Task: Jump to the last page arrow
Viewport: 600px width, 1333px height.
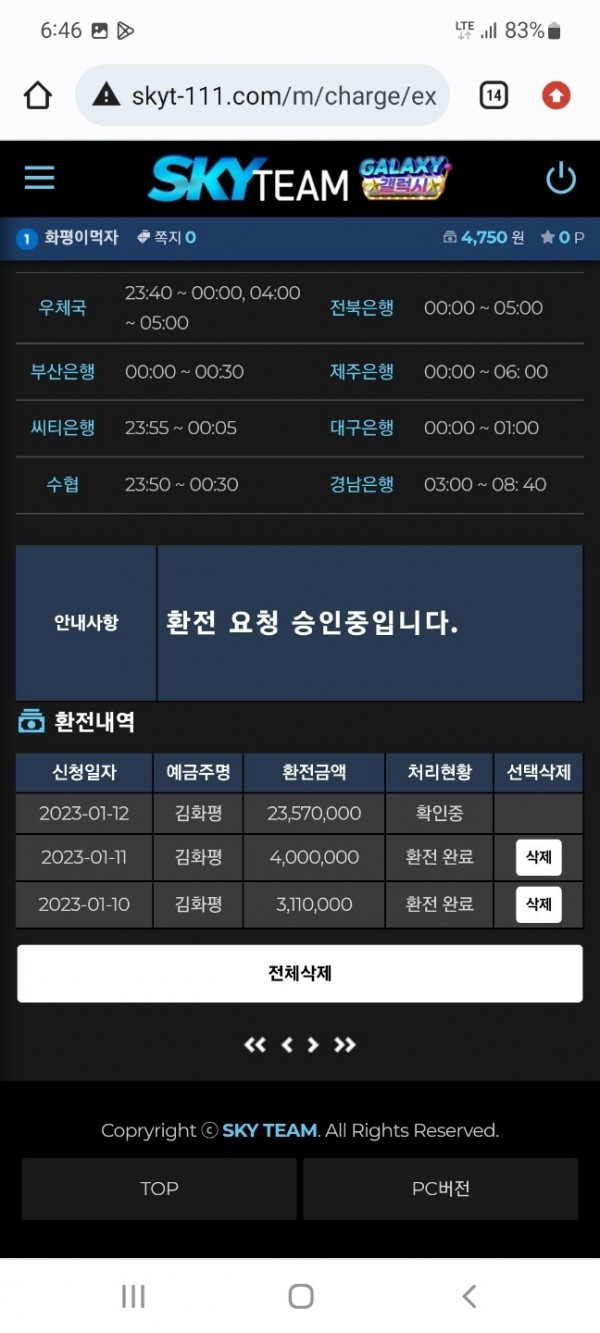Action: pos(345,1045)
